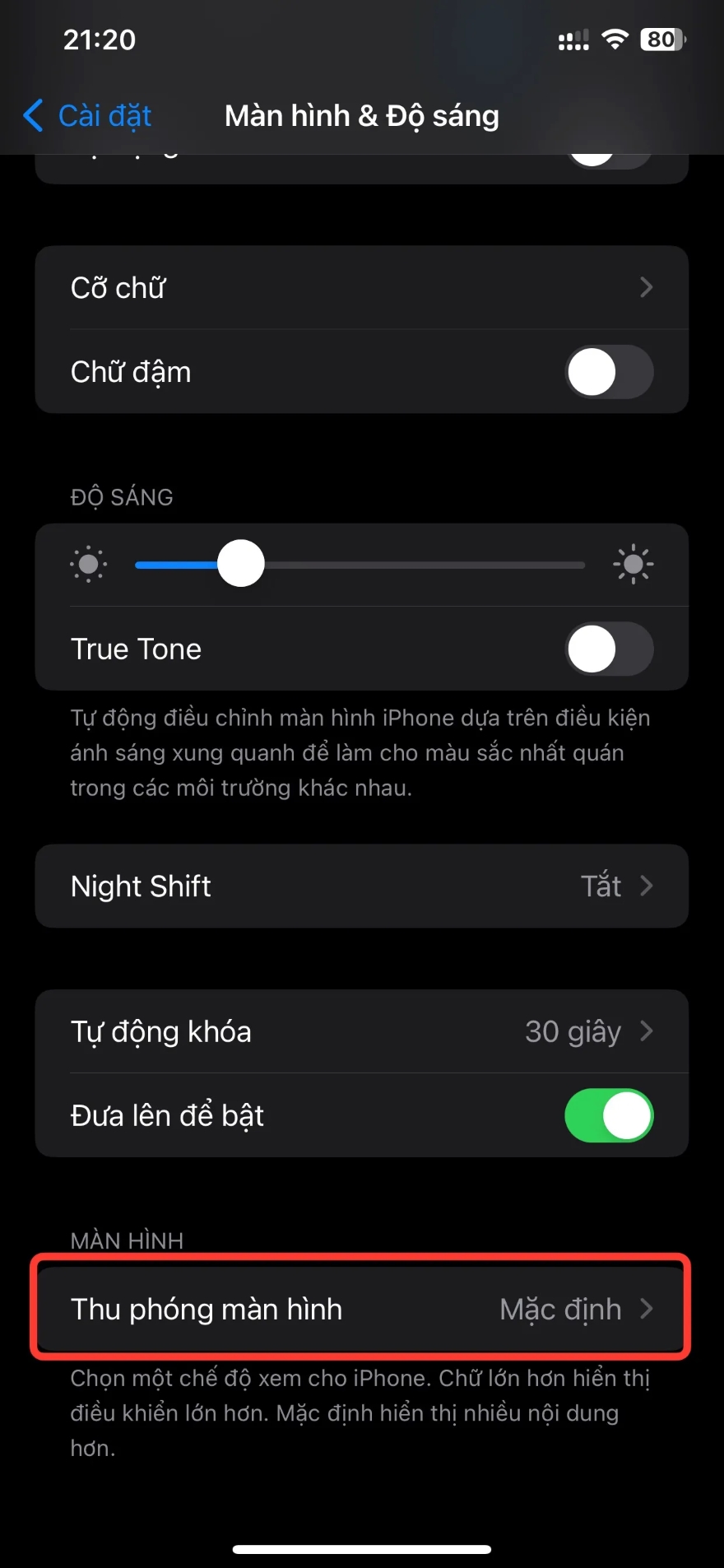This screenshot has width=724, height=1568.
Task: Expand the Cỡ chữ row chevron
Action: pos(647,287)
